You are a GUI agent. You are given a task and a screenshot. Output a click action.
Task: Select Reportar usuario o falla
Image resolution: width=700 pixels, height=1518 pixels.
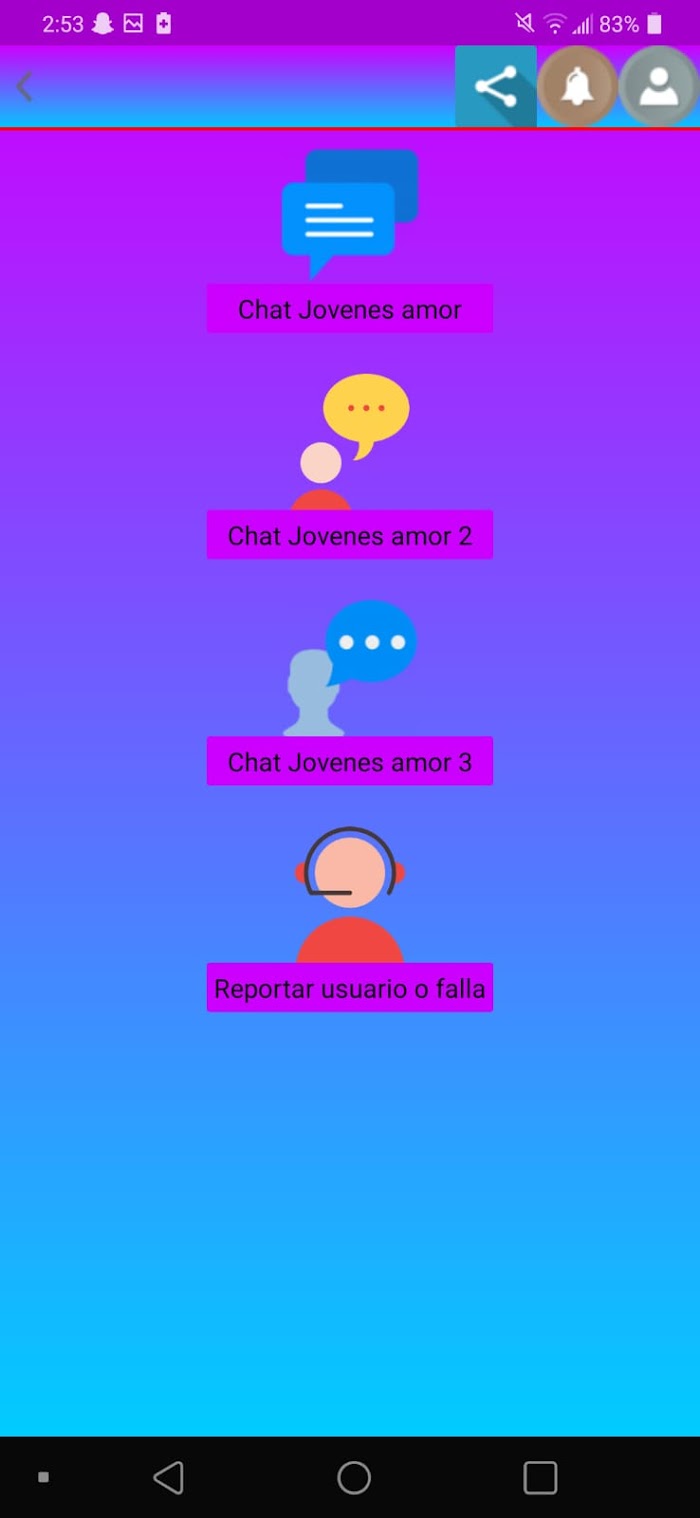[x=350, y=988]
